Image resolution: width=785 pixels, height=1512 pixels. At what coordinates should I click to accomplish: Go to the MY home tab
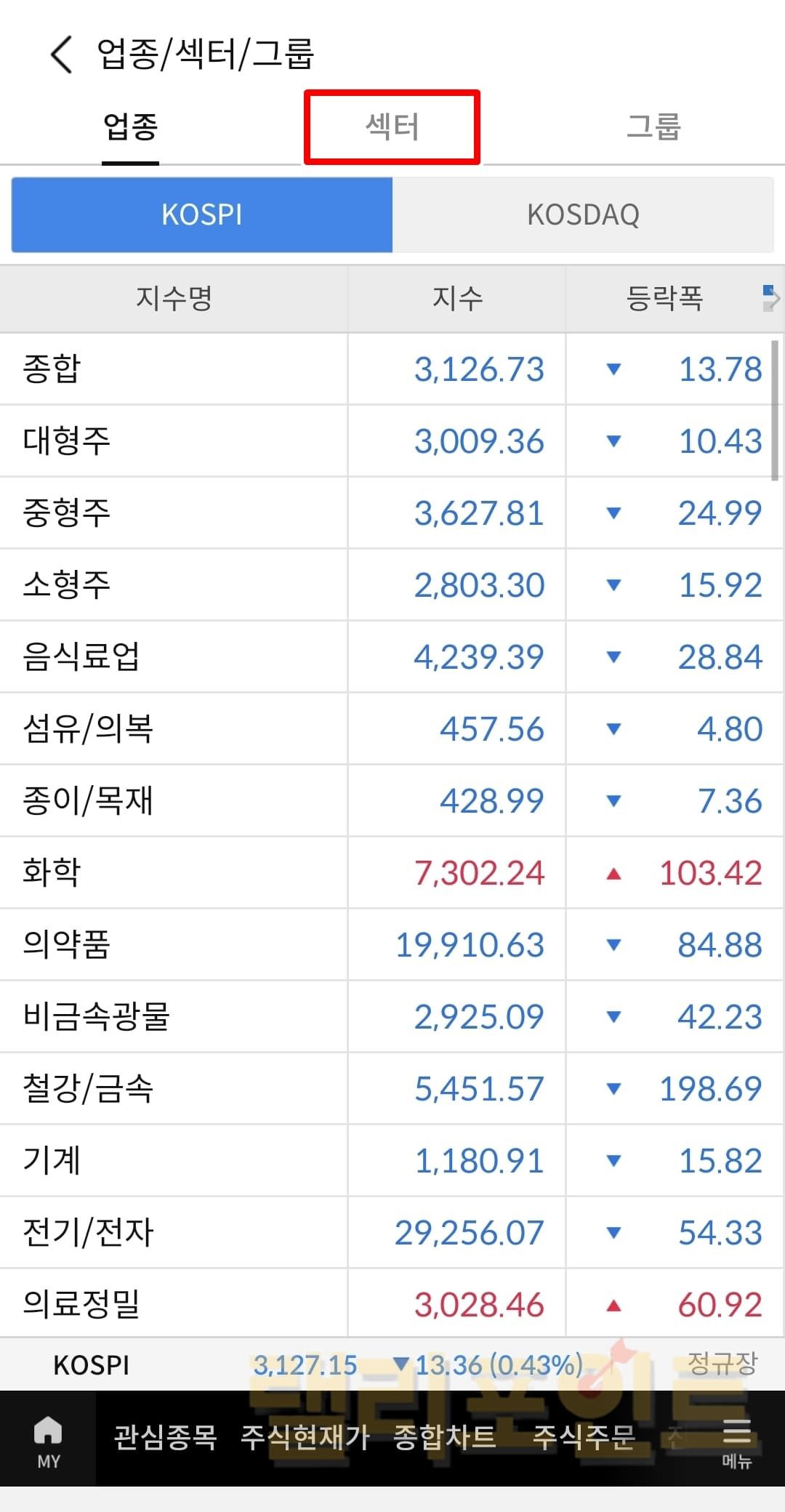[x=48, y=1439]
